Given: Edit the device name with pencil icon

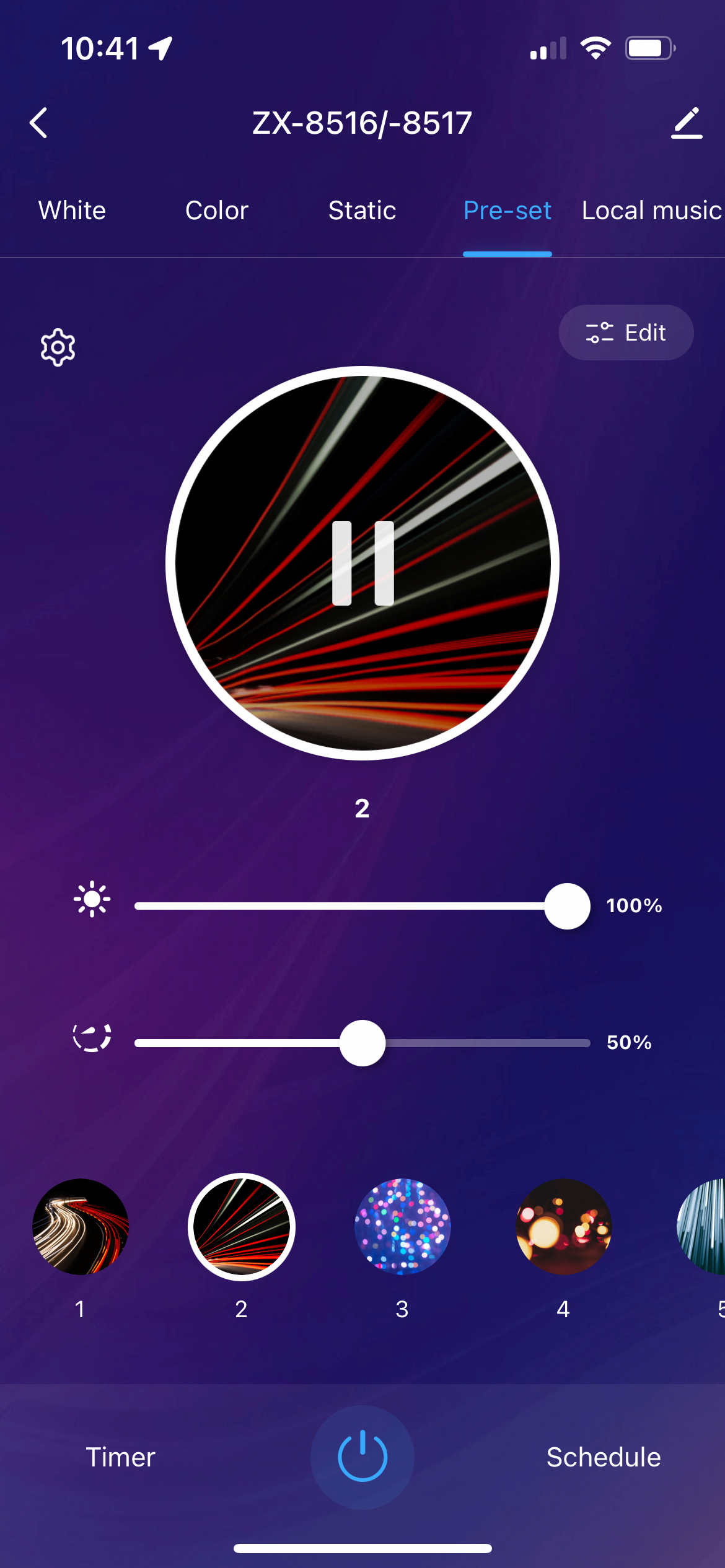Looking at the screenshot, I should (687, 123).
